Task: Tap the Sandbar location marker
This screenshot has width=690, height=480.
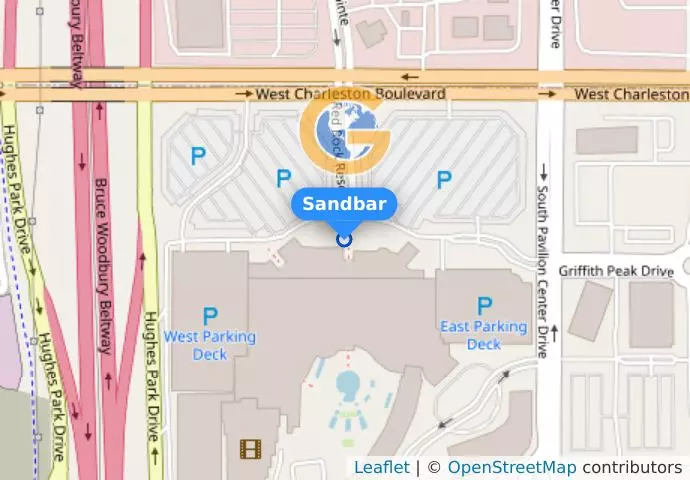Action: (x=344, y=238)
